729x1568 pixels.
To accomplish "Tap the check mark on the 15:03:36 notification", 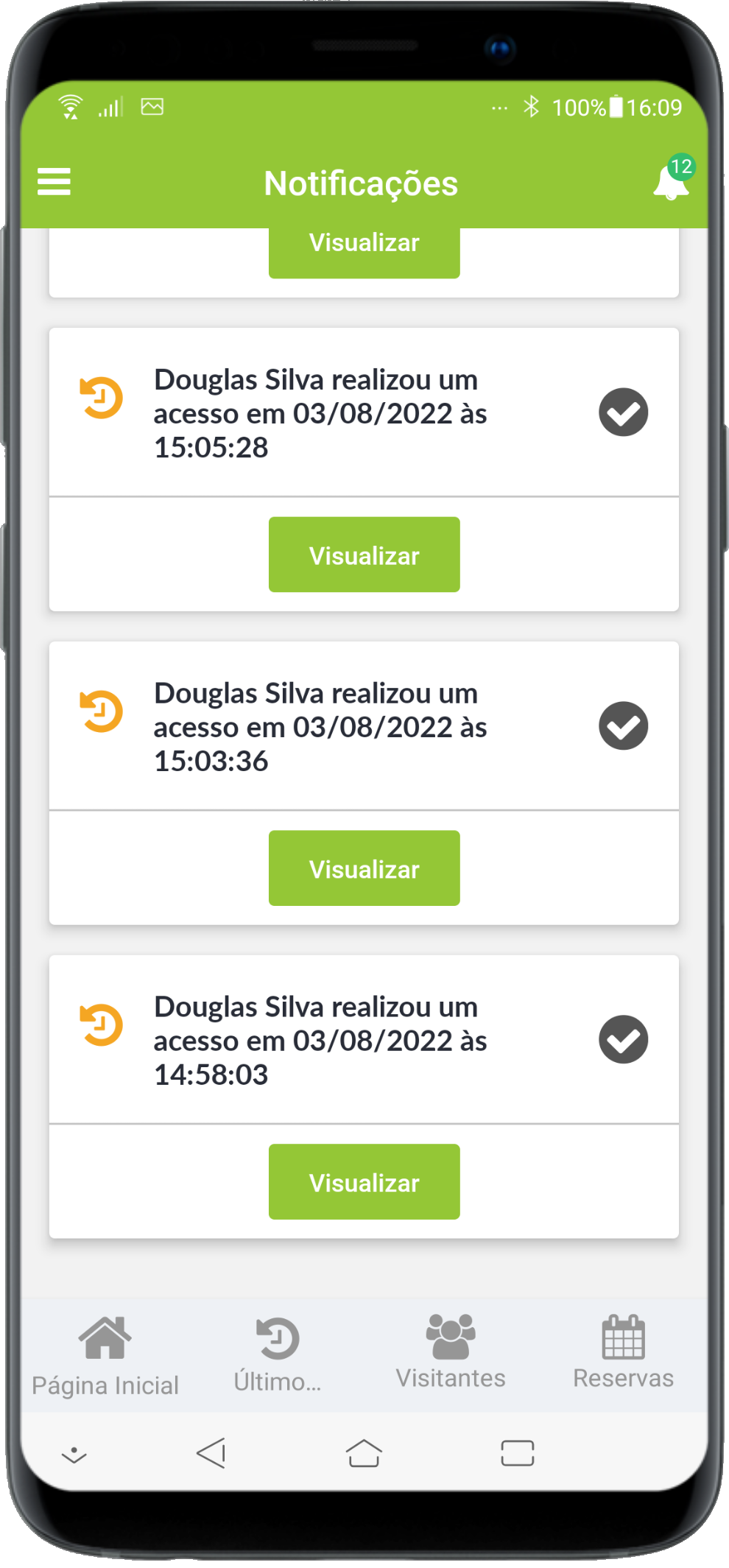I will (623, 726).
